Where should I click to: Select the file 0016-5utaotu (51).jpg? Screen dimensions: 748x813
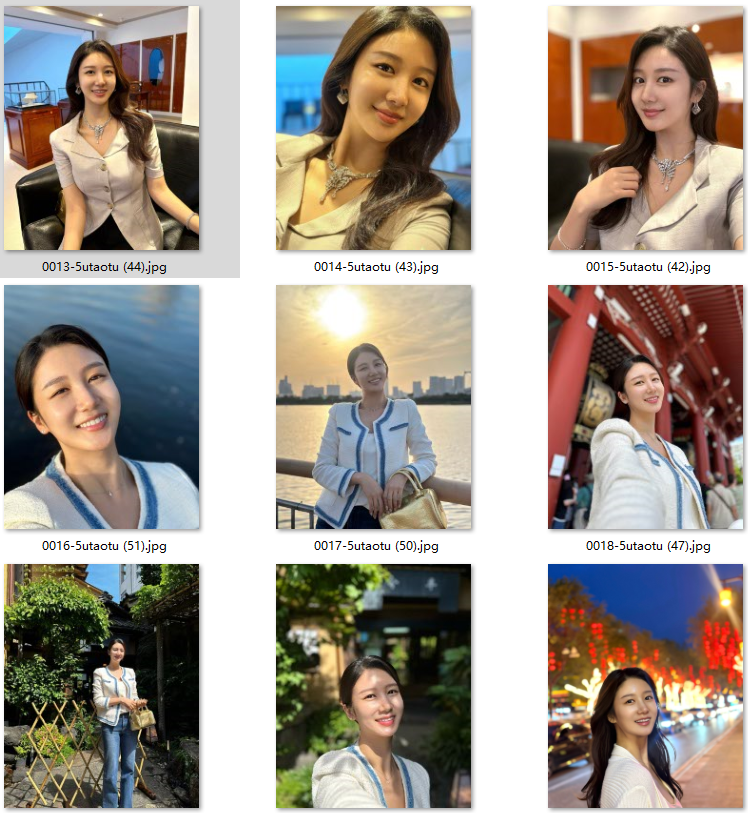(x=101, y=407)
